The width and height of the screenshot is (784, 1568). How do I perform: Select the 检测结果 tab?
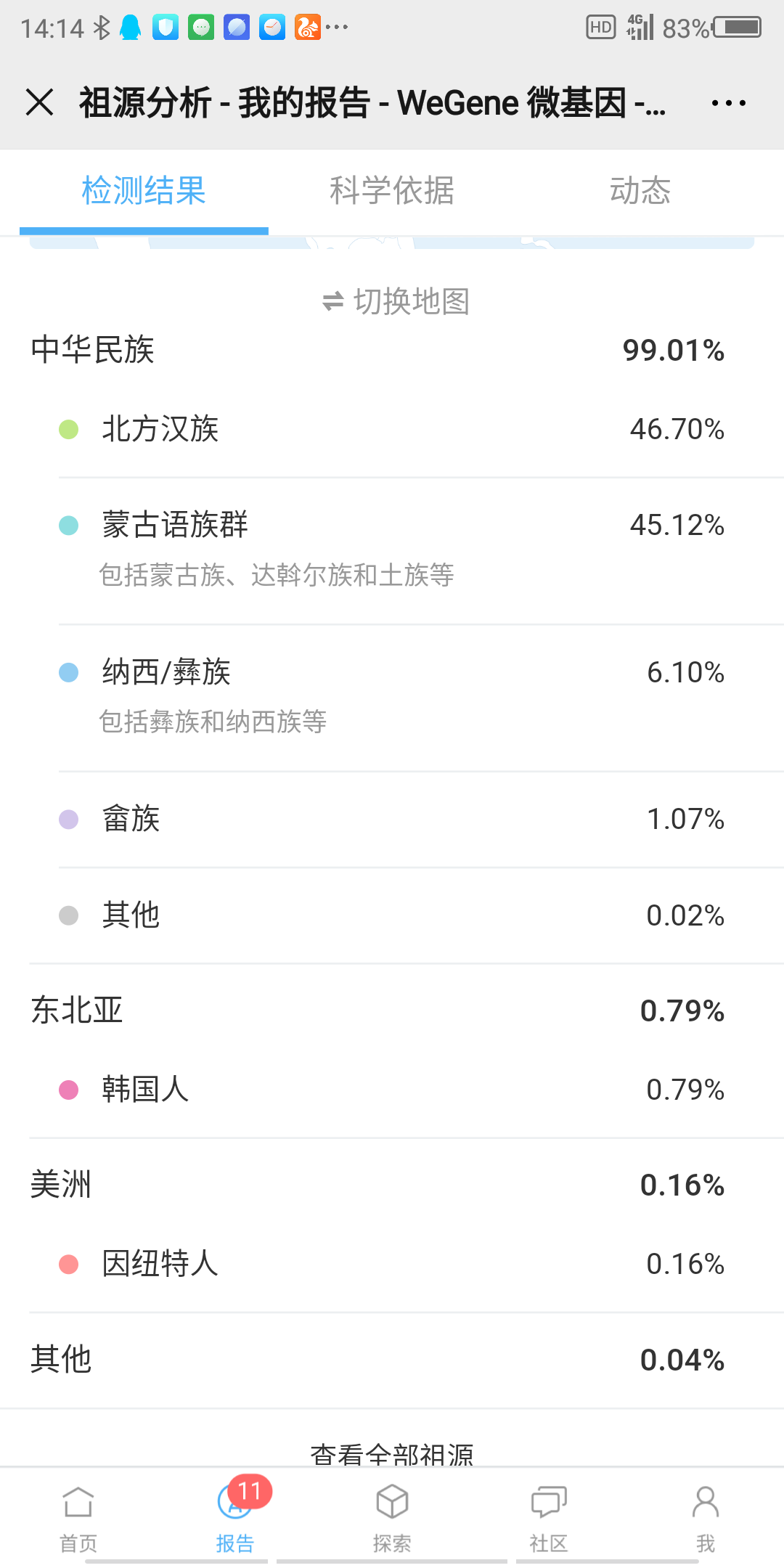144,191
